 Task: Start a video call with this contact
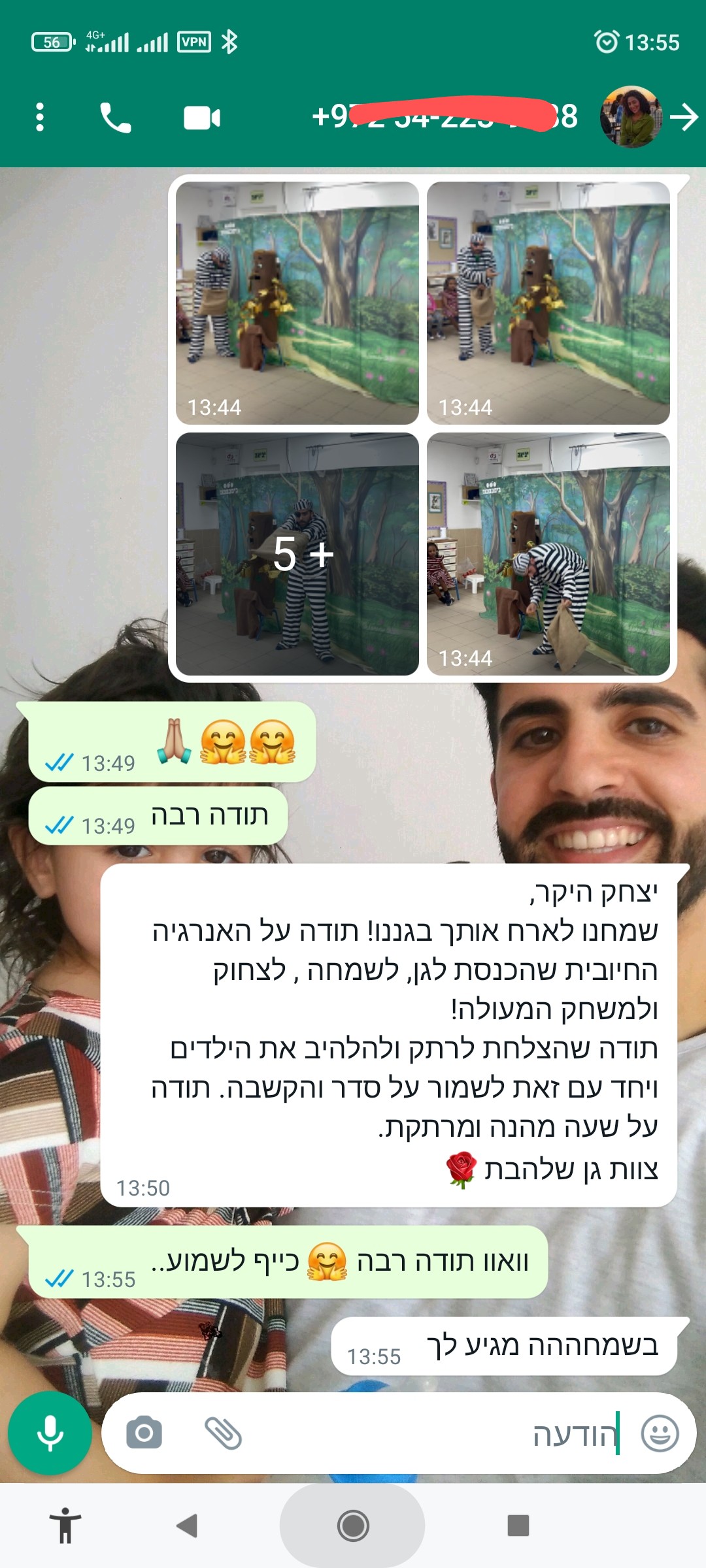point(202,118)
